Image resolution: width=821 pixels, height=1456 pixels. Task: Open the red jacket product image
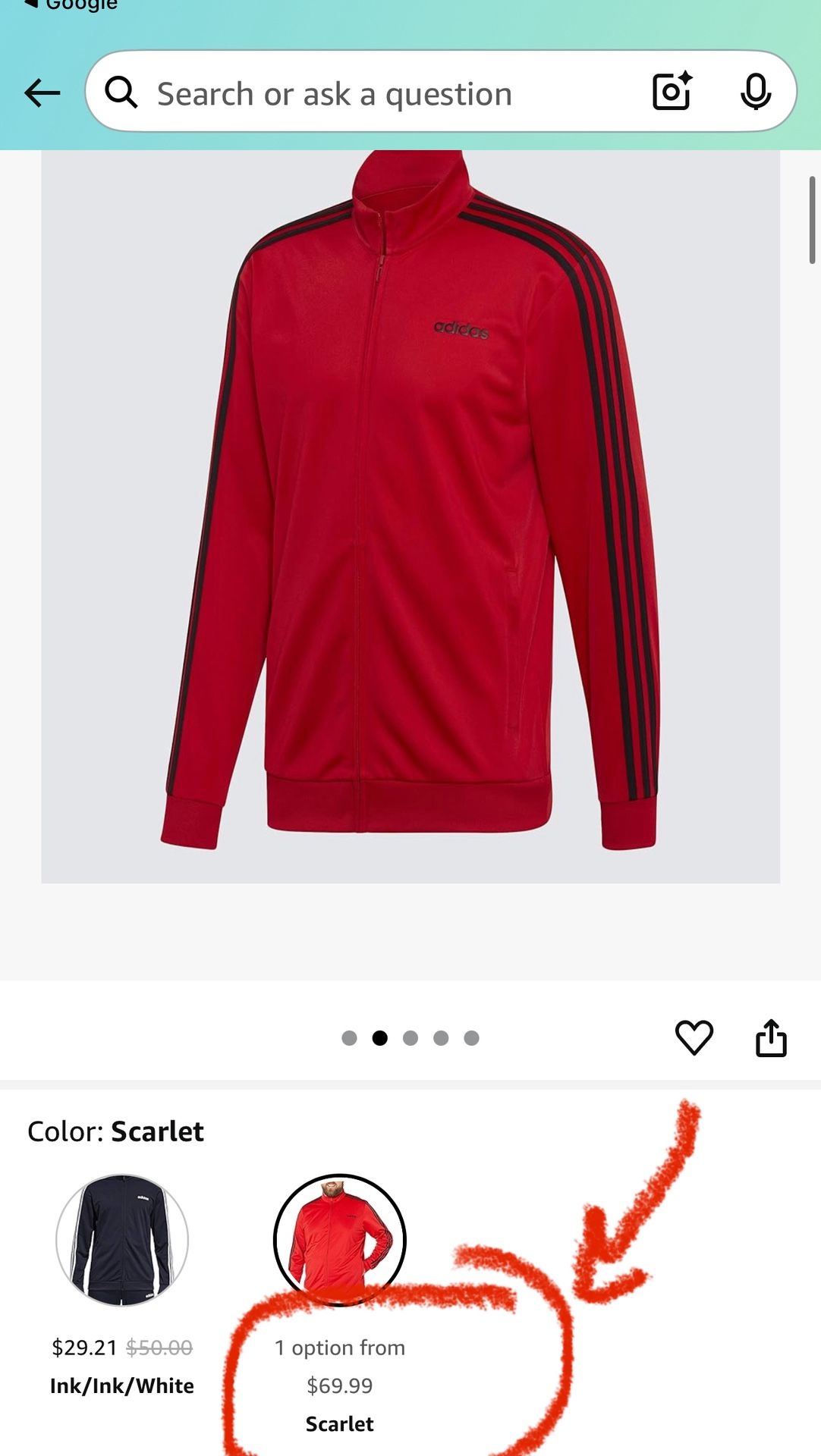(x=410, y=516)
